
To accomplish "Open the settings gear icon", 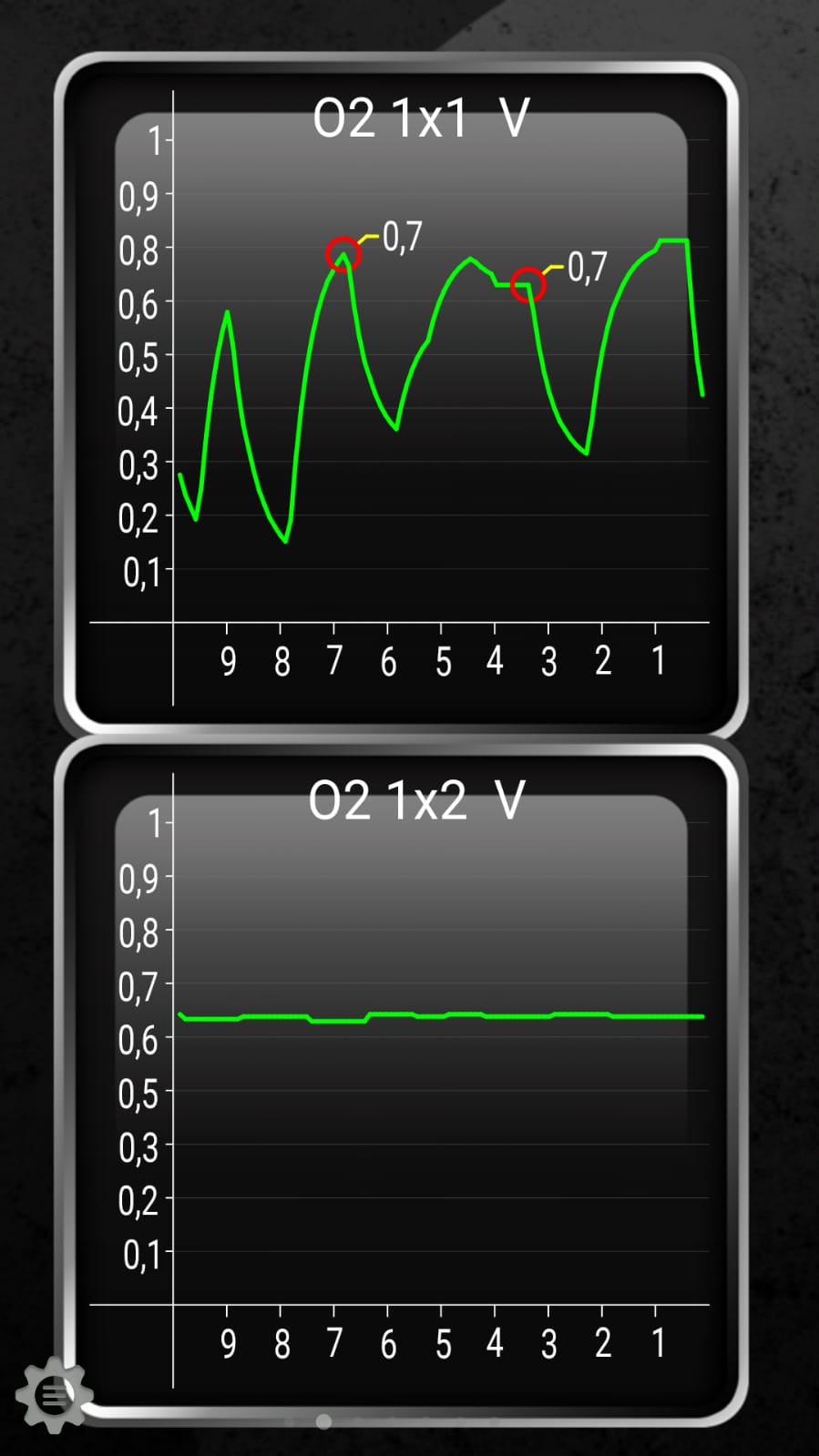I will (54, 1394).
